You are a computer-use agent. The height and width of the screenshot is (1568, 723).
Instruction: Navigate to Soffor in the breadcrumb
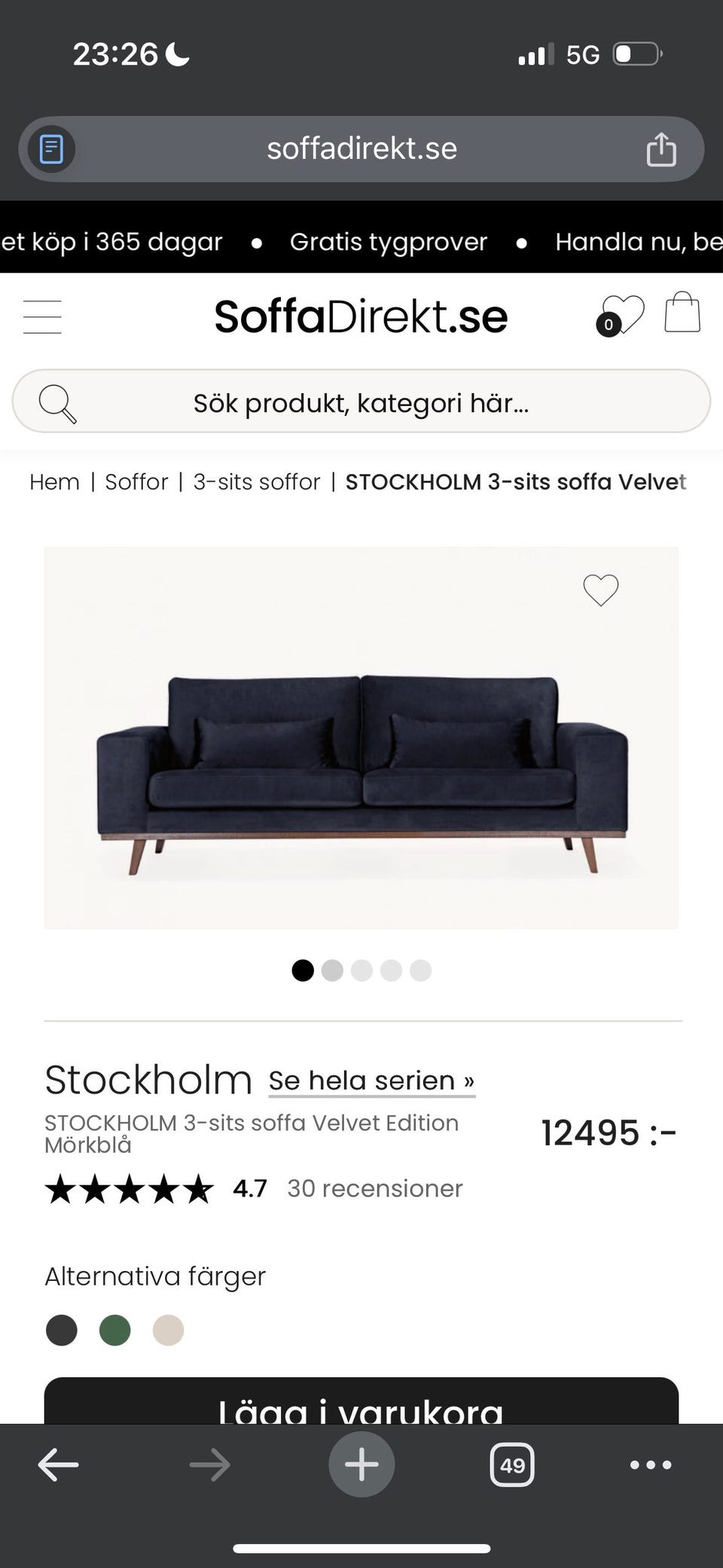[x=136, y=481]
